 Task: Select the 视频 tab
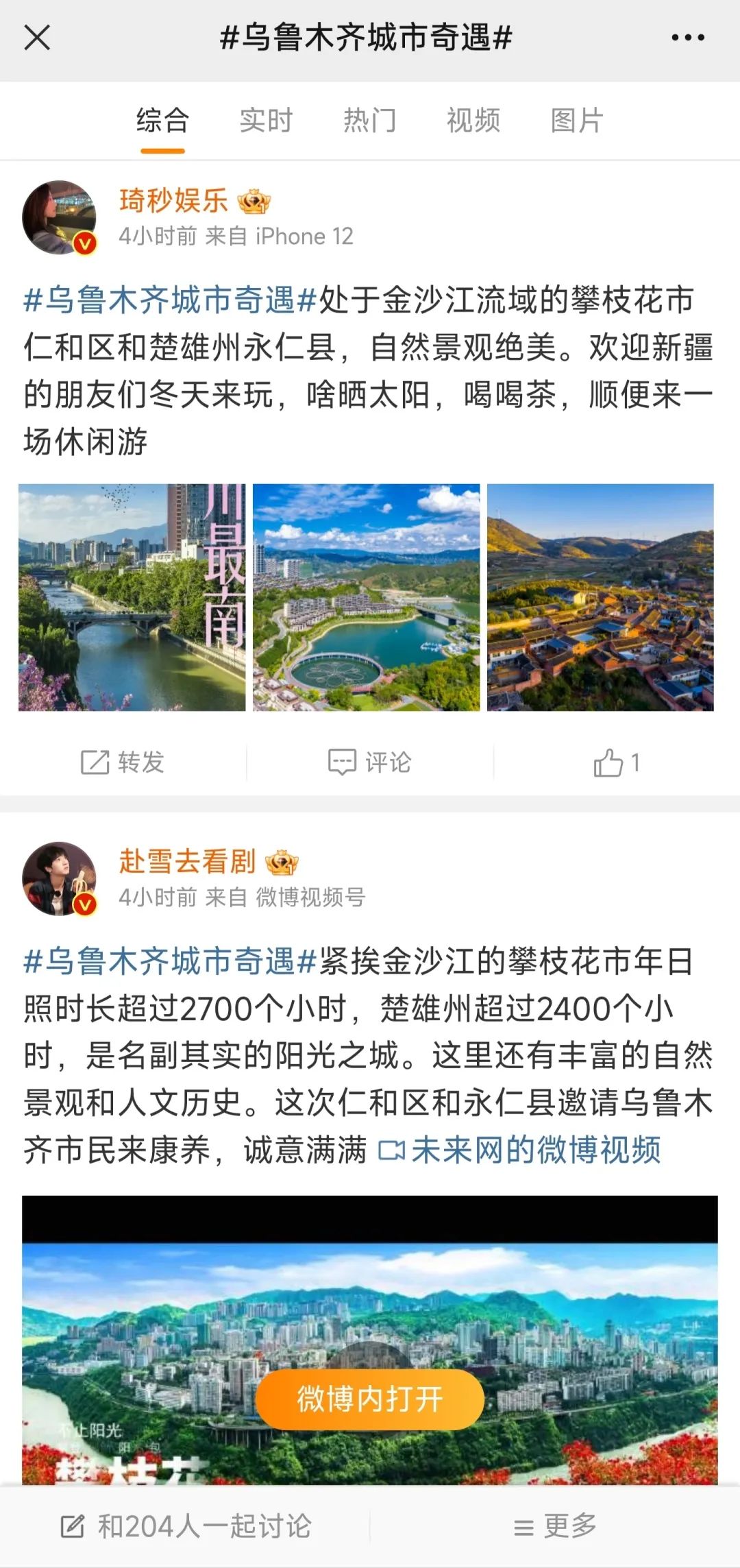473,120
